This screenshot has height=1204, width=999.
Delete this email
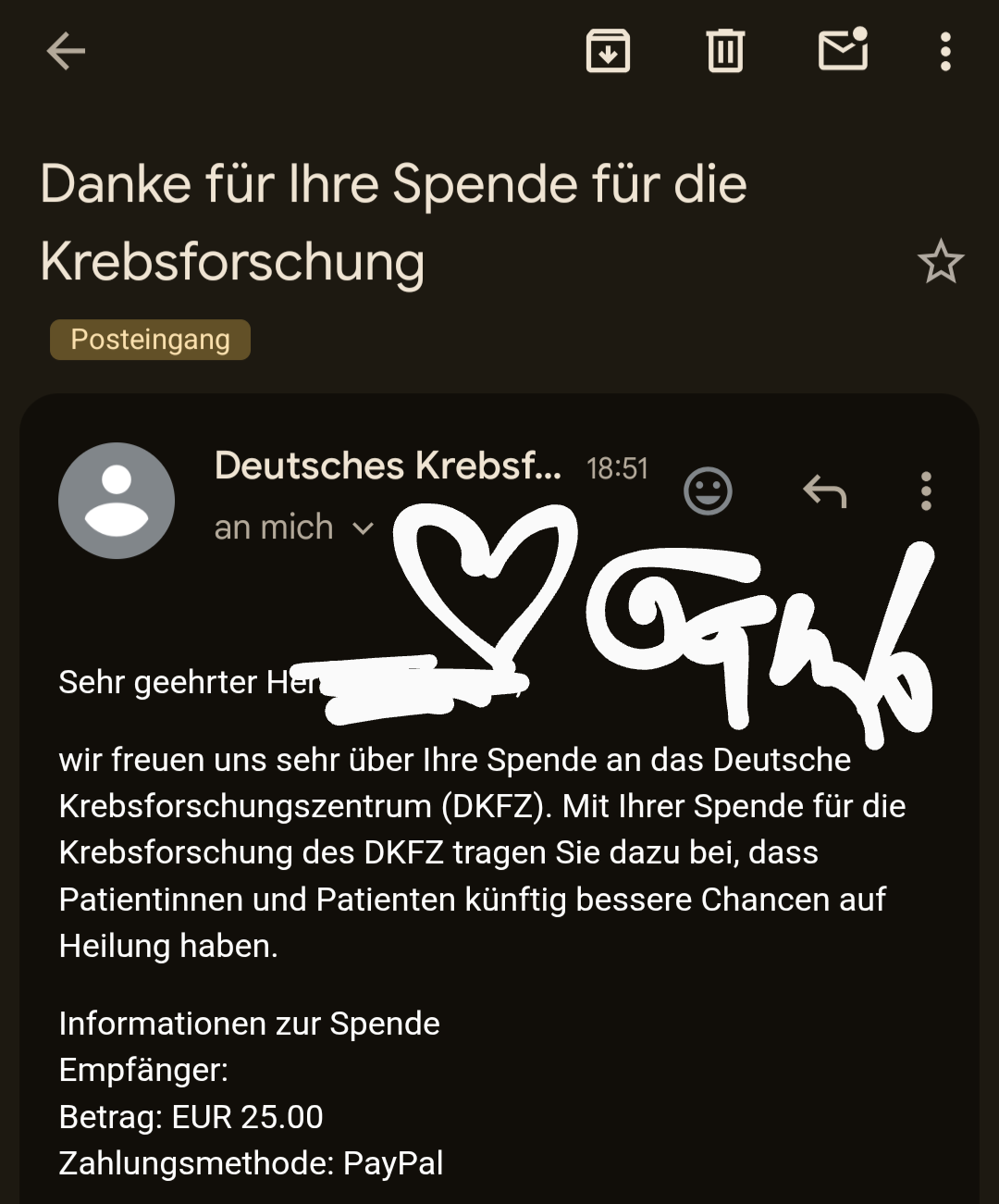pos(725,51)
